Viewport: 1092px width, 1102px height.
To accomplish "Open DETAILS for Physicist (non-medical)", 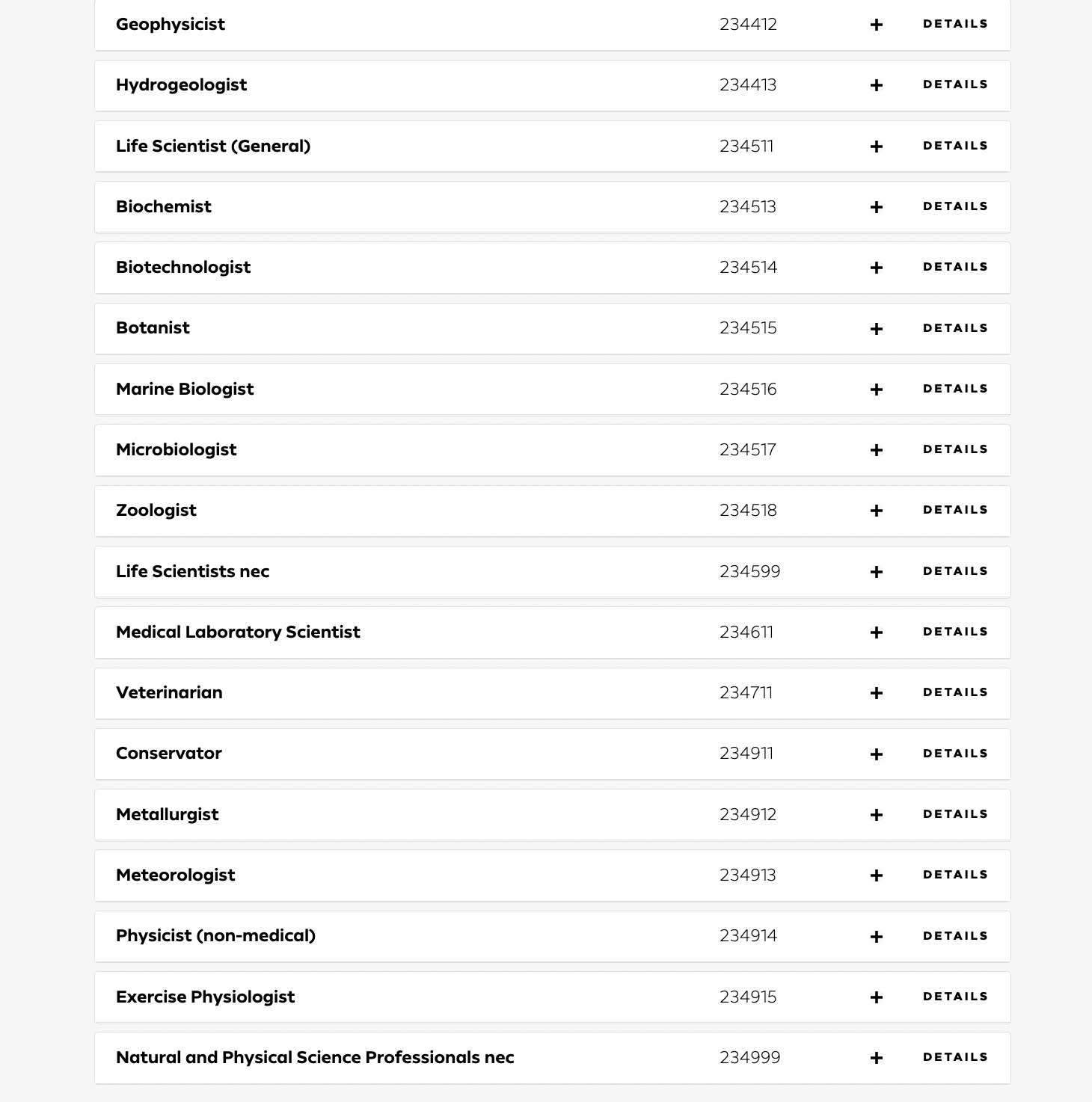I will coord(955,936).
